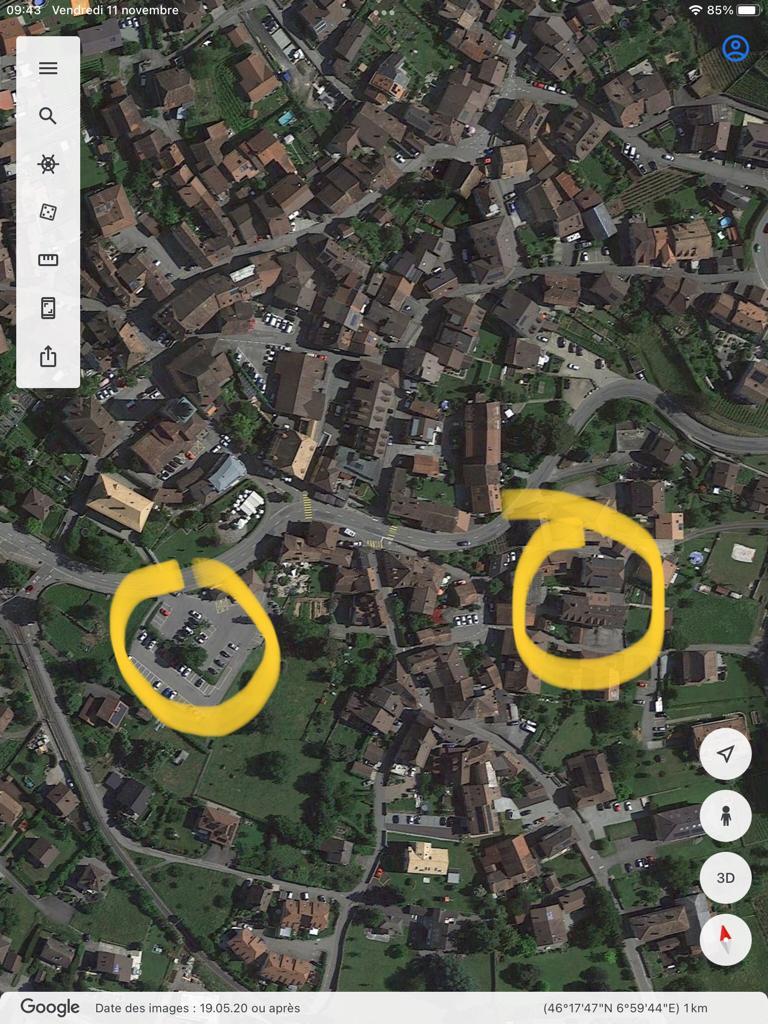Enter Street View with pegman button
The width and height of the screenshot is (768, 1024).
tap(725, 816)
